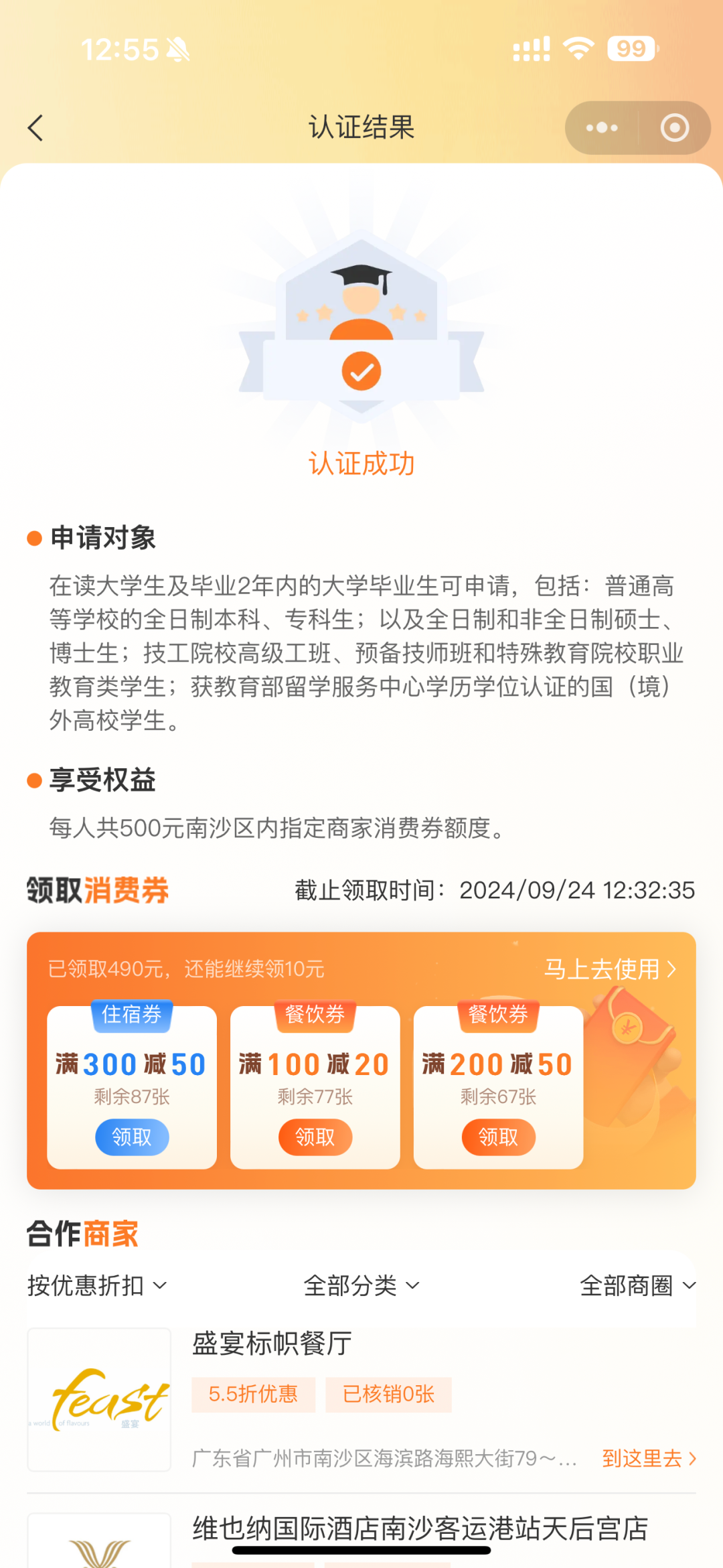The width and height of the screenshot is (723, 1568).
Task: Claim the 餐饮券 满200减50 coupon
Action: 498,1137
